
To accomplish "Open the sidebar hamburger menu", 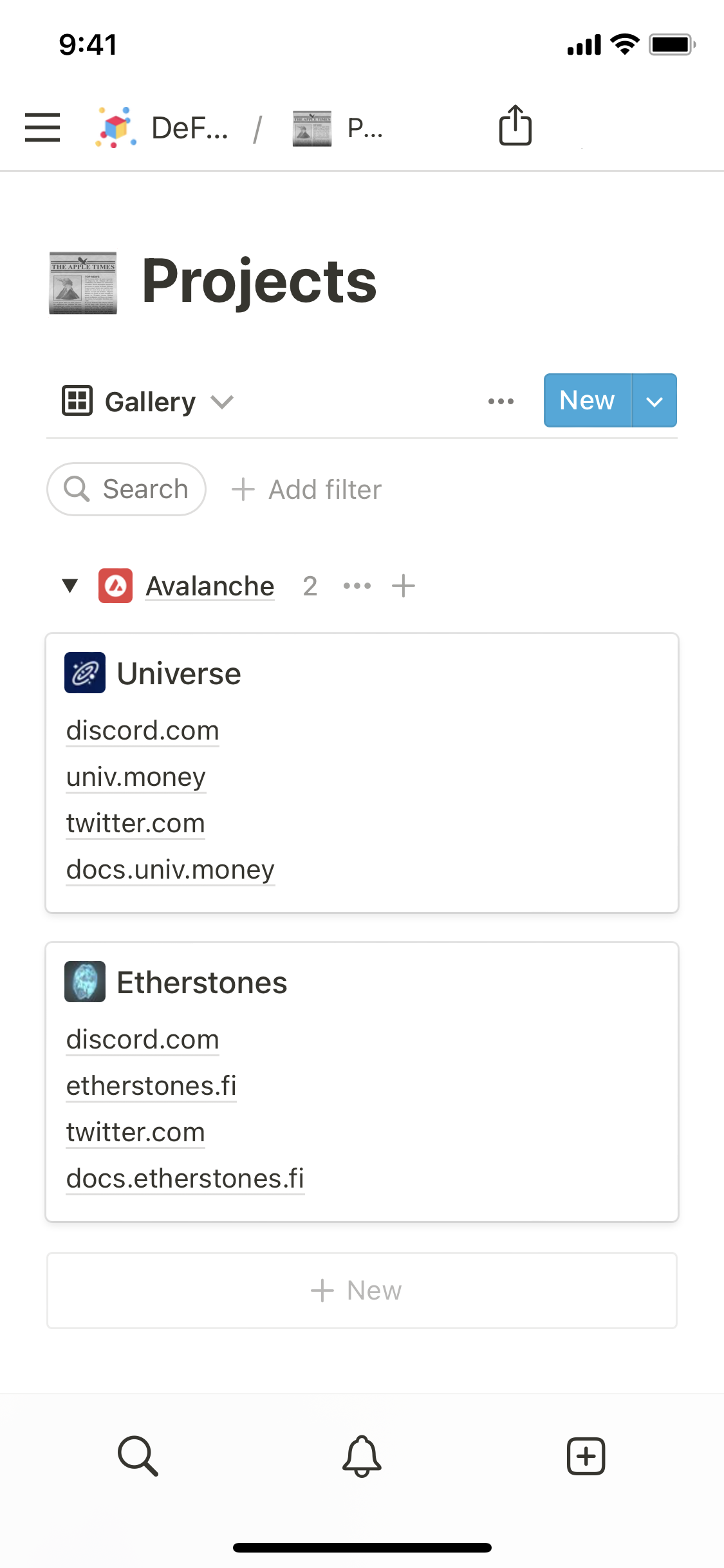I will 42,127.
